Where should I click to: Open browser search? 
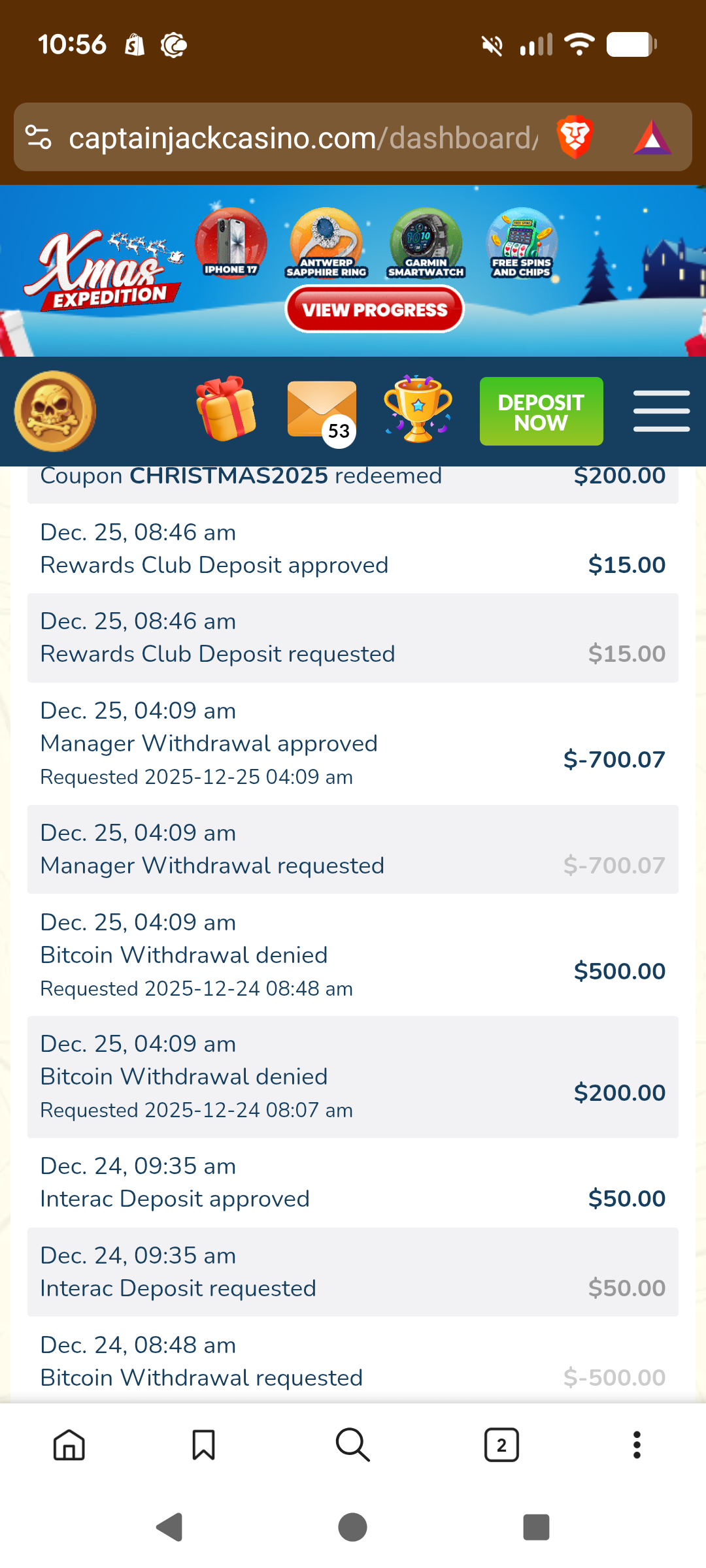pos(353,1445)
